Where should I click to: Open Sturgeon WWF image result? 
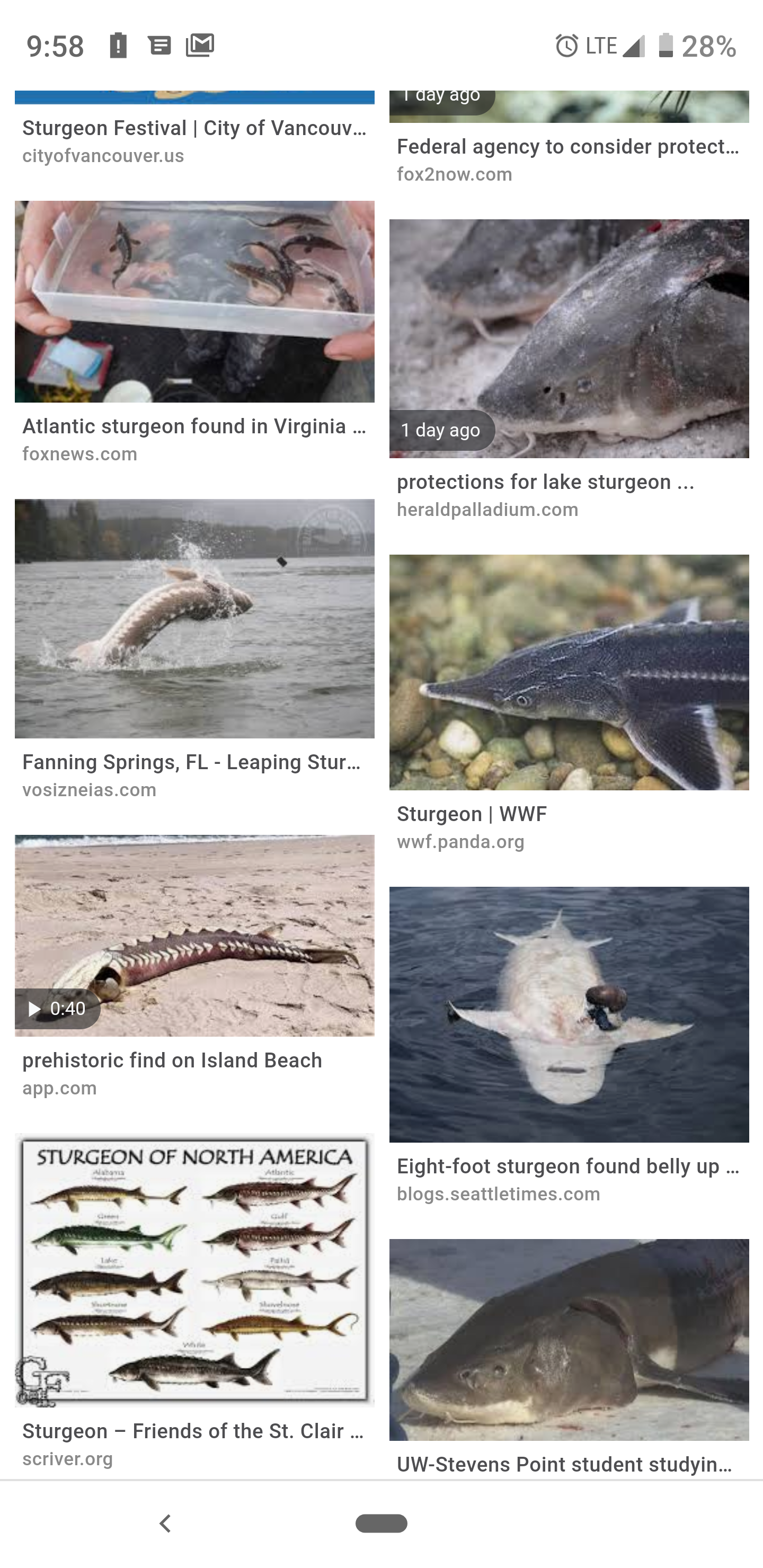pos(569,672)
